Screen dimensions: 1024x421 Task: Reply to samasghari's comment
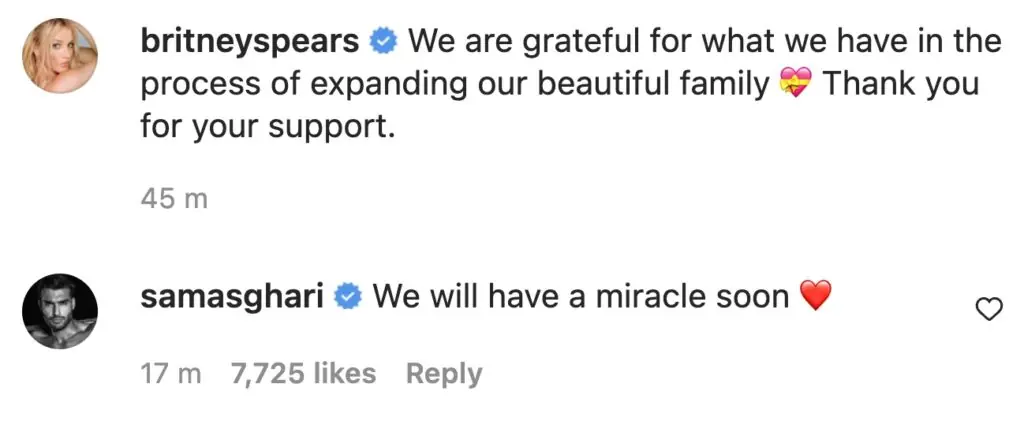pyautogui.click(x=444, y=374)
